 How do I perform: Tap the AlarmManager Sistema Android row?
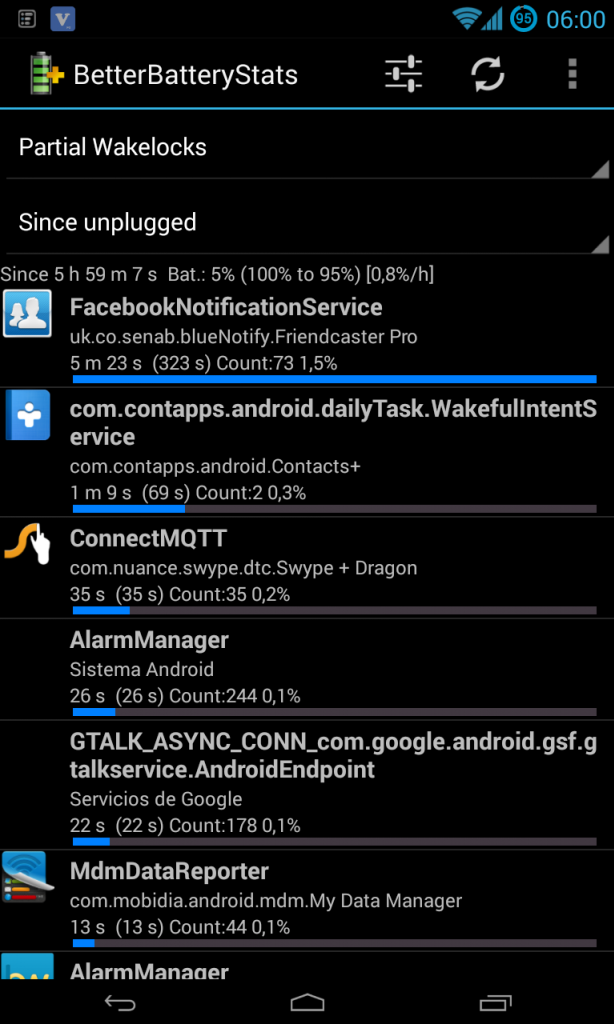307,669
